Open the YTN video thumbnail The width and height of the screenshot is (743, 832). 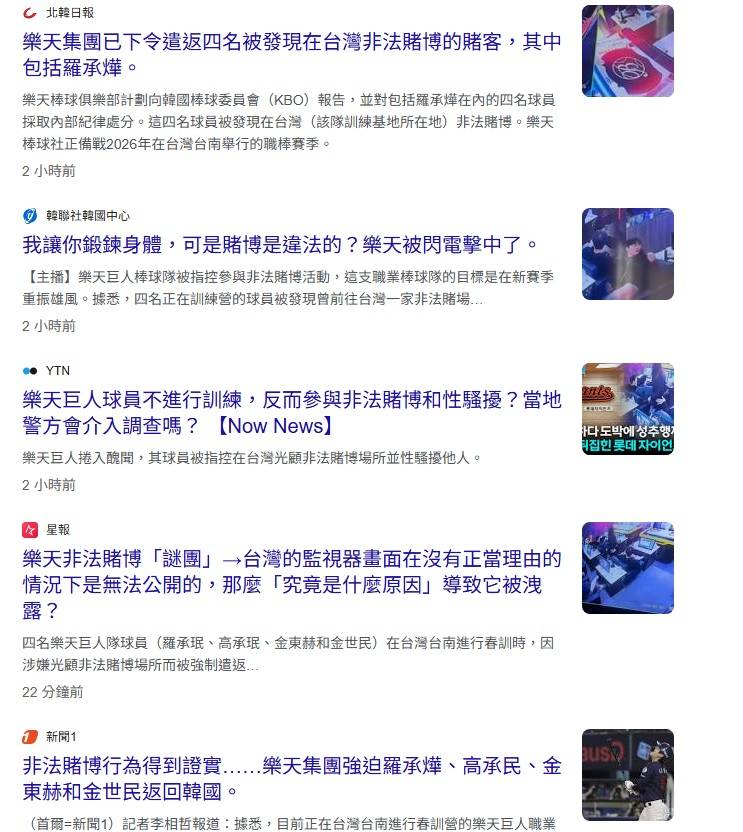[x=627, y=409]
